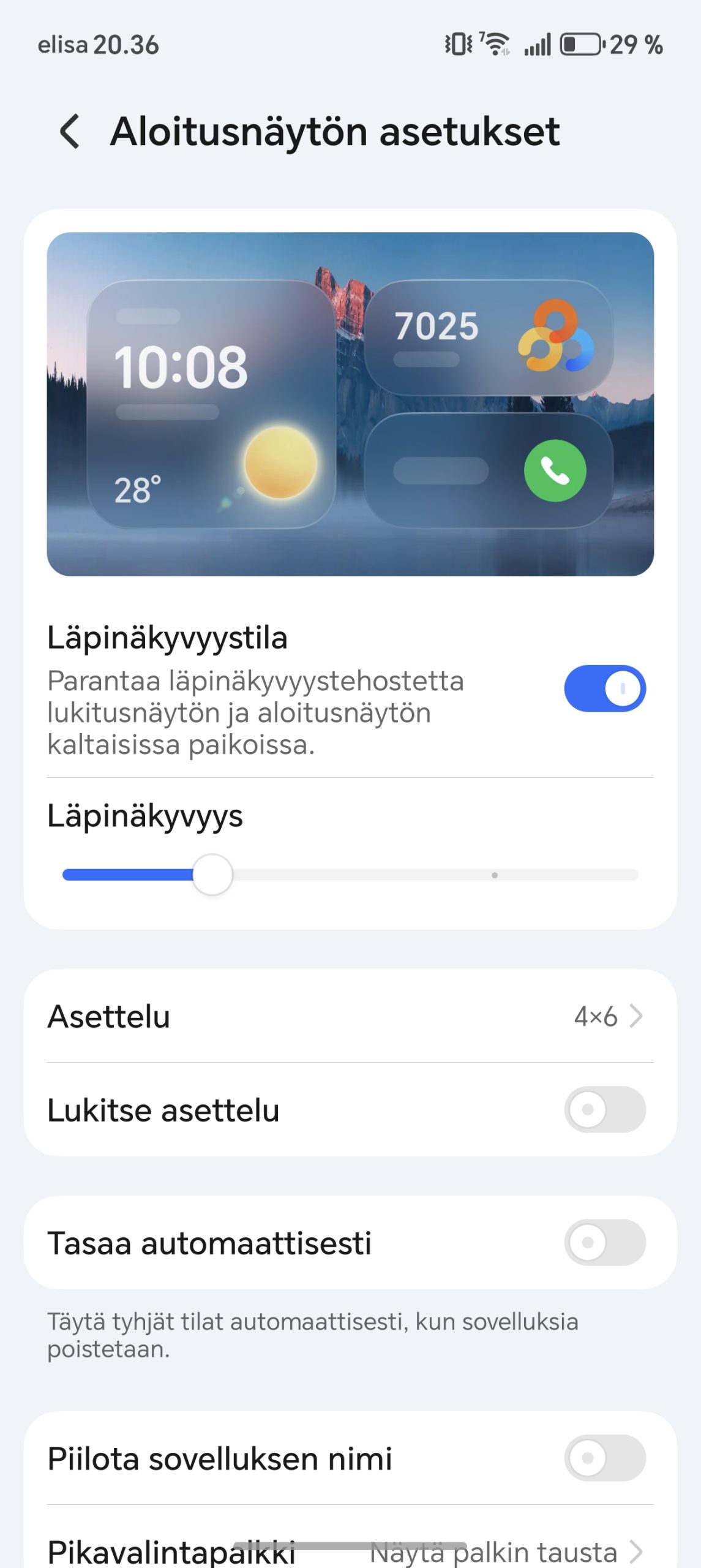The image size is (701, 1568).
Task: Turn off Läpinäkyvyystila switch
Action: click(604, 688)
